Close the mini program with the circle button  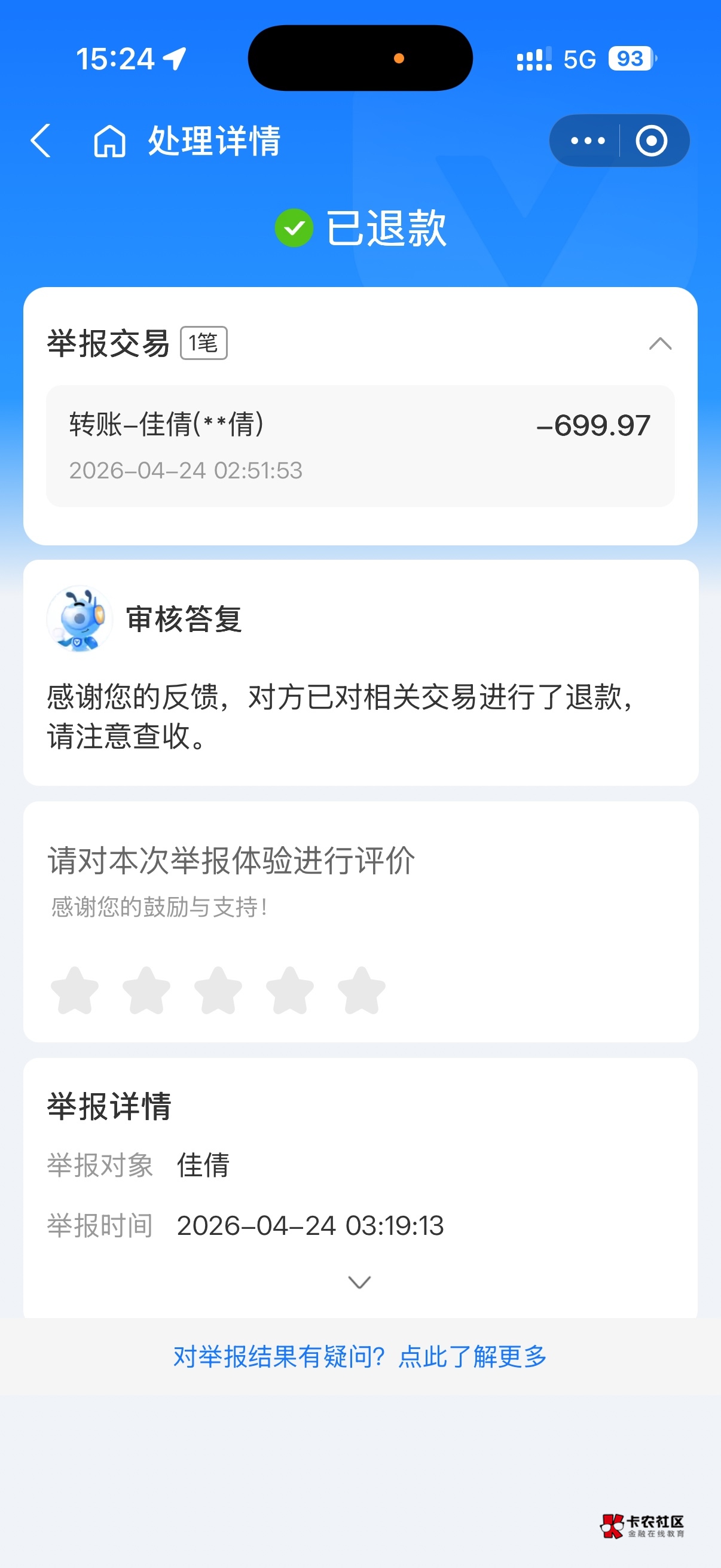651,141
